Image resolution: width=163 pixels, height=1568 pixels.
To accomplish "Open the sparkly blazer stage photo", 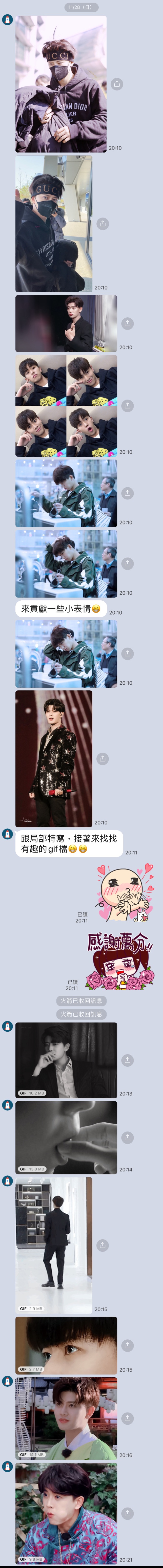I will pos(53,758).
